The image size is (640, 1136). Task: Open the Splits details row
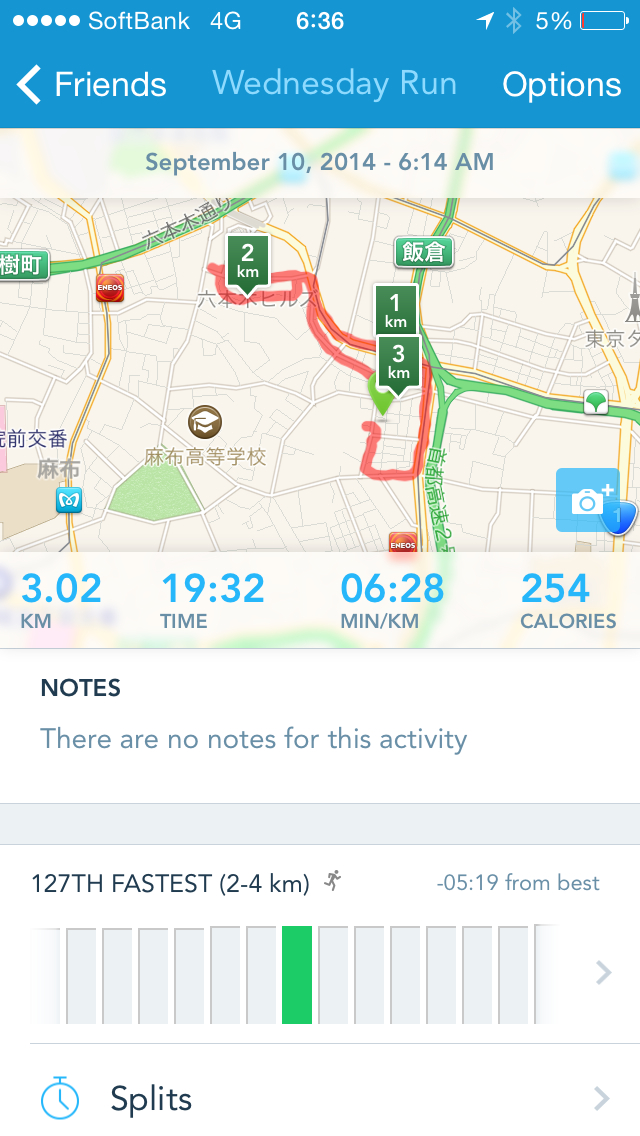320,1099
